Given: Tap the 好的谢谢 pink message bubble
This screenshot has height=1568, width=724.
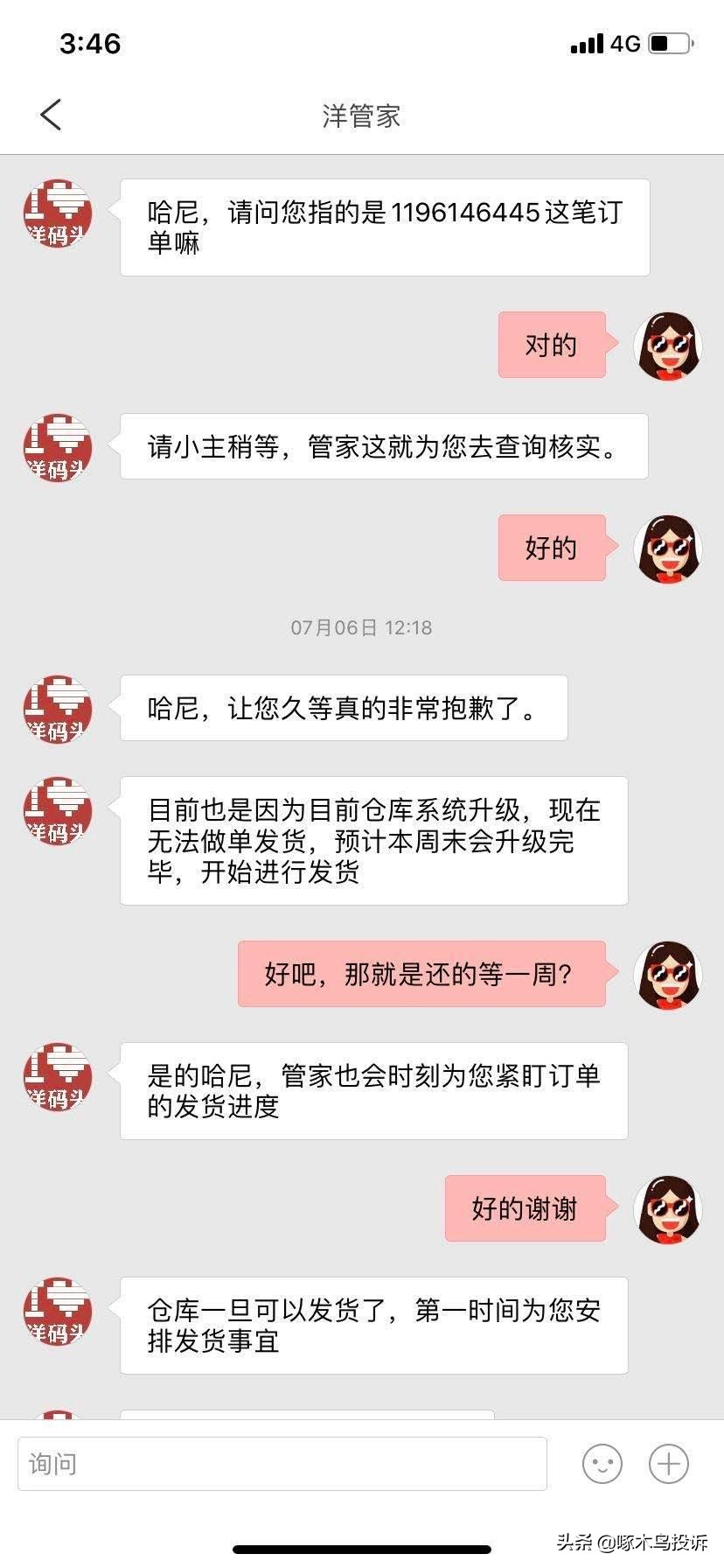Looking at the screenshot, I should [x=524, y=1208].
